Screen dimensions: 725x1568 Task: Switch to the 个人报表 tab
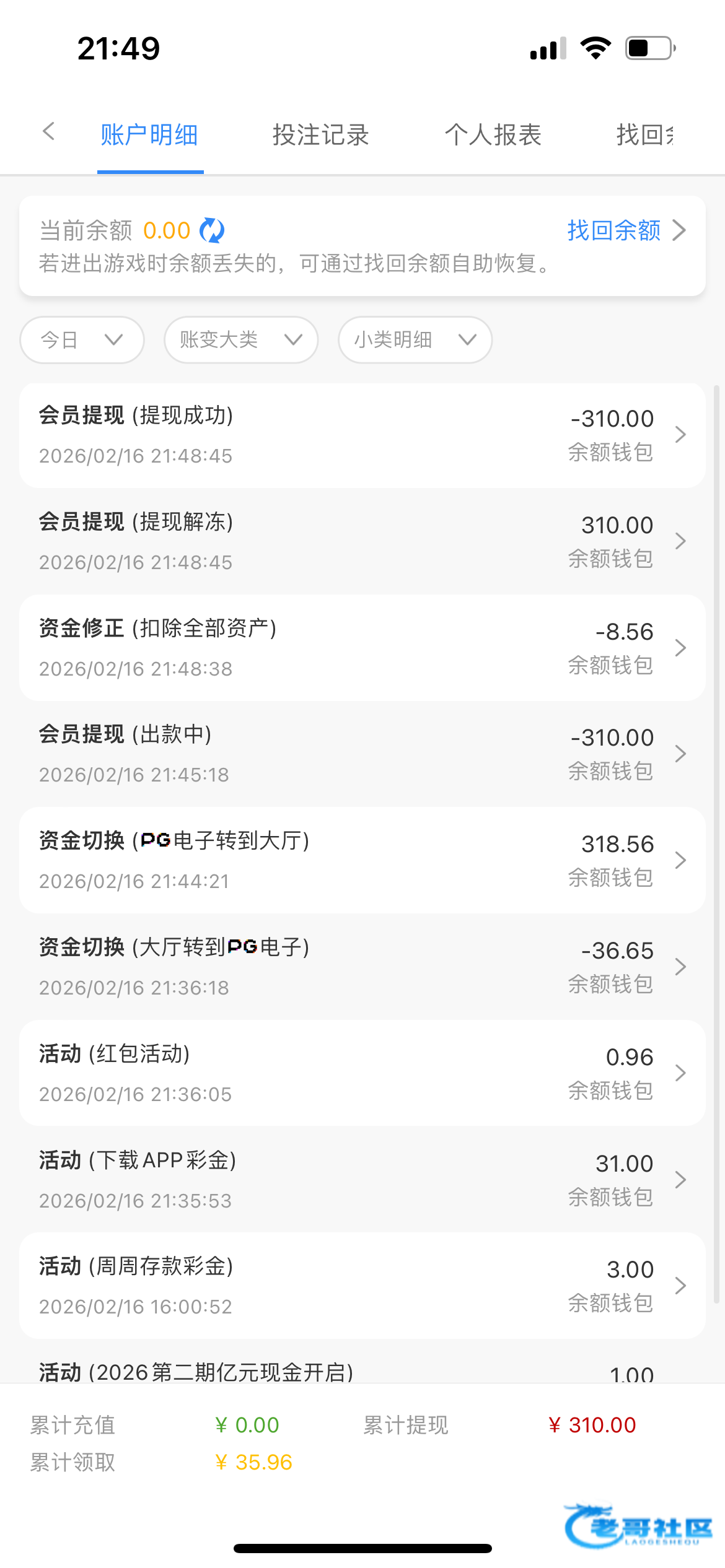point(493,135)
